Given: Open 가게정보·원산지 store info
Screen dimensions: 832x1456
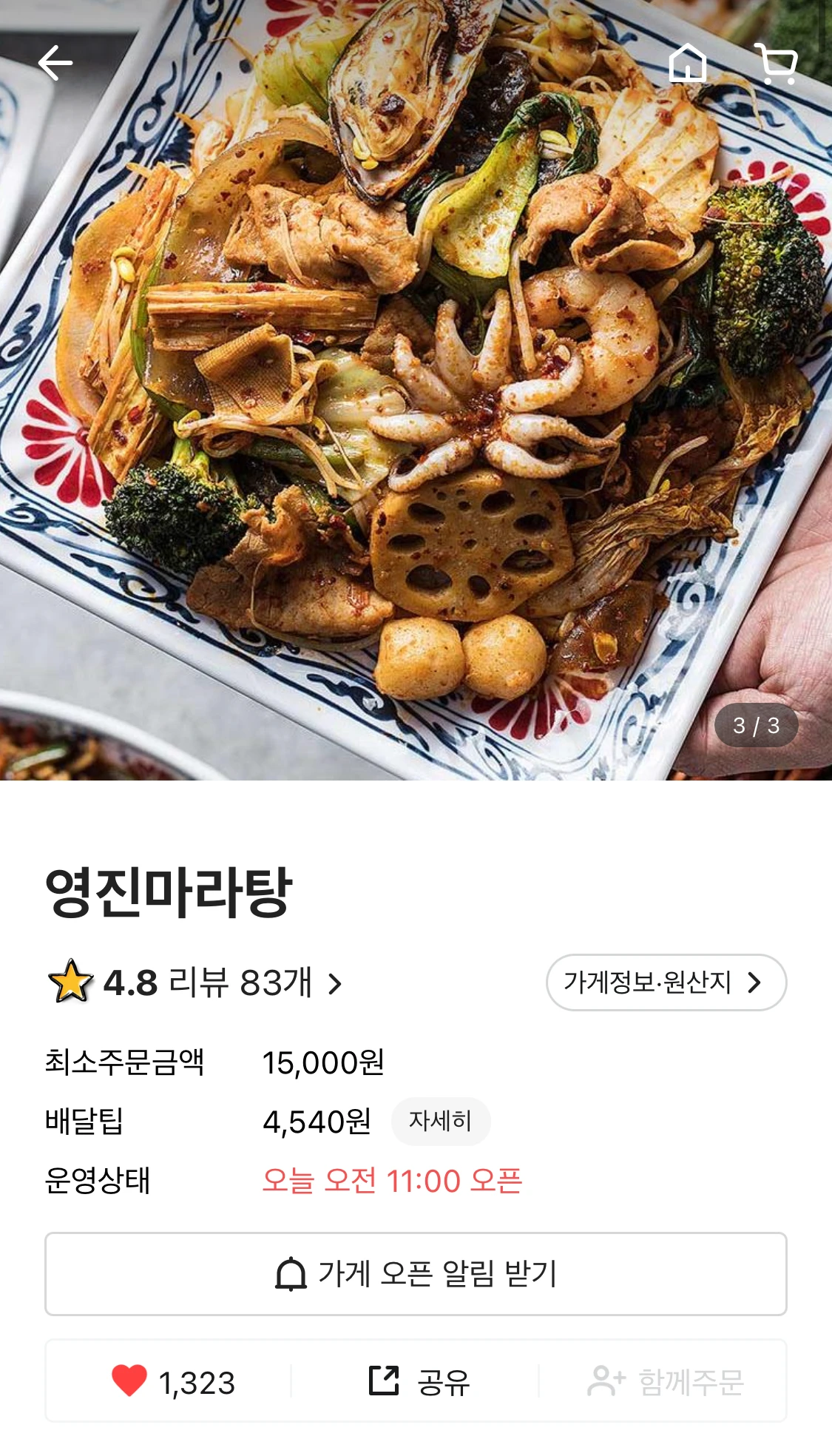Looking at the screenshot, I should tap(666, 983).
